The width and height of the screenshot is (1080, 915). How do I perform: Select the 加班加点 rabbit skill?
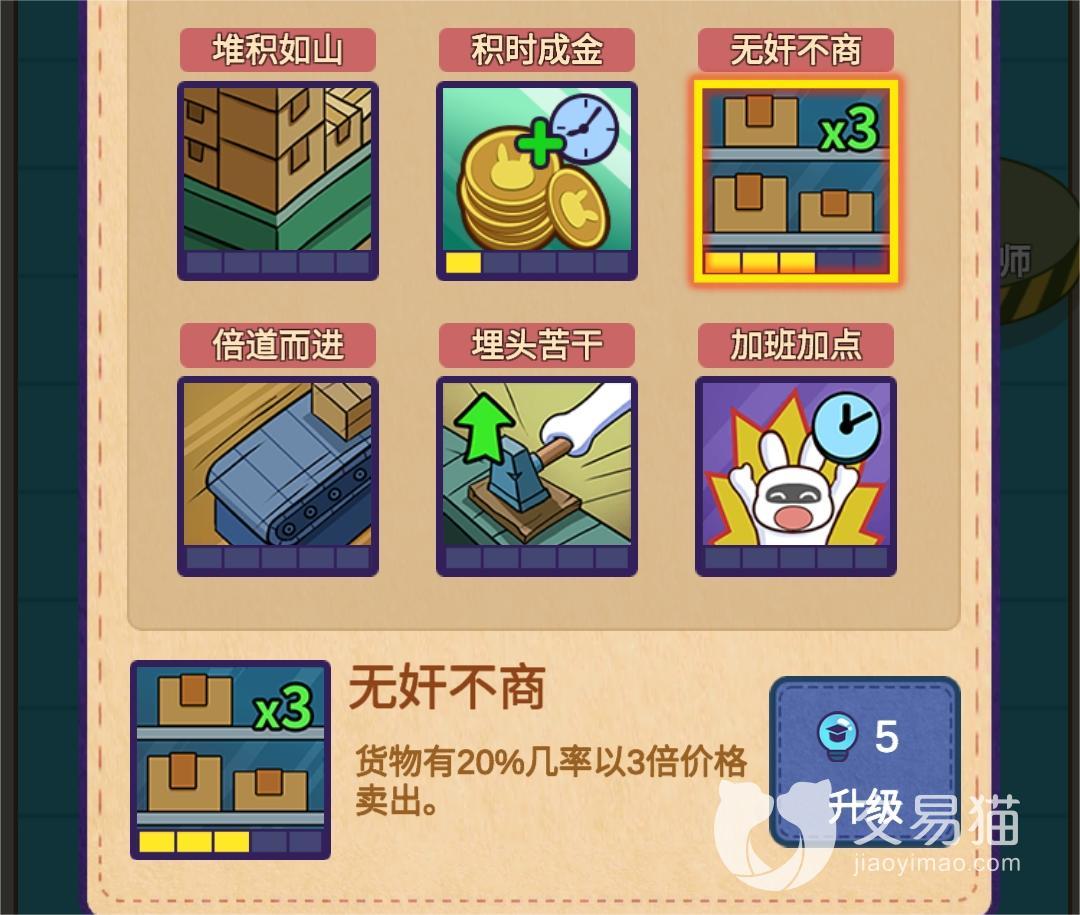tap(796, 475)
